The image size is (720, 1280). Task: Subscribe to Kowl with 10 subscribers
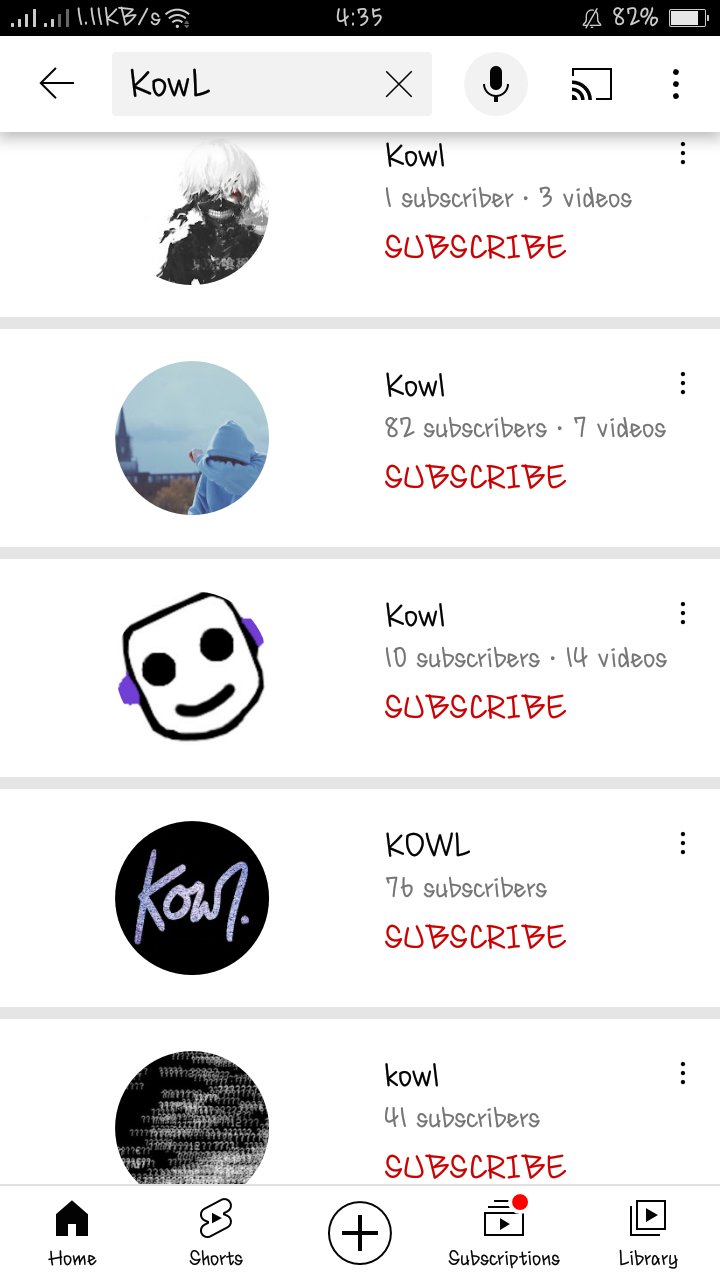click(475, 707)
